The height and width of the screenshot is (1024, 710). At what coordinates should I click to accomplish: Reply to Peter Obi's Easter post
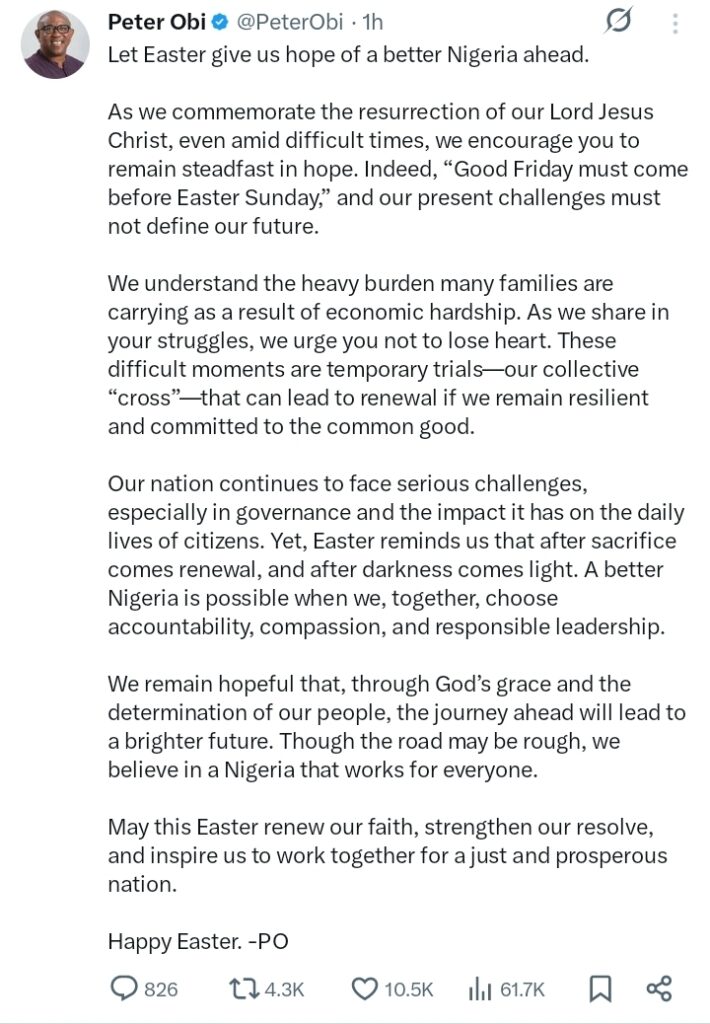(124, 989)
